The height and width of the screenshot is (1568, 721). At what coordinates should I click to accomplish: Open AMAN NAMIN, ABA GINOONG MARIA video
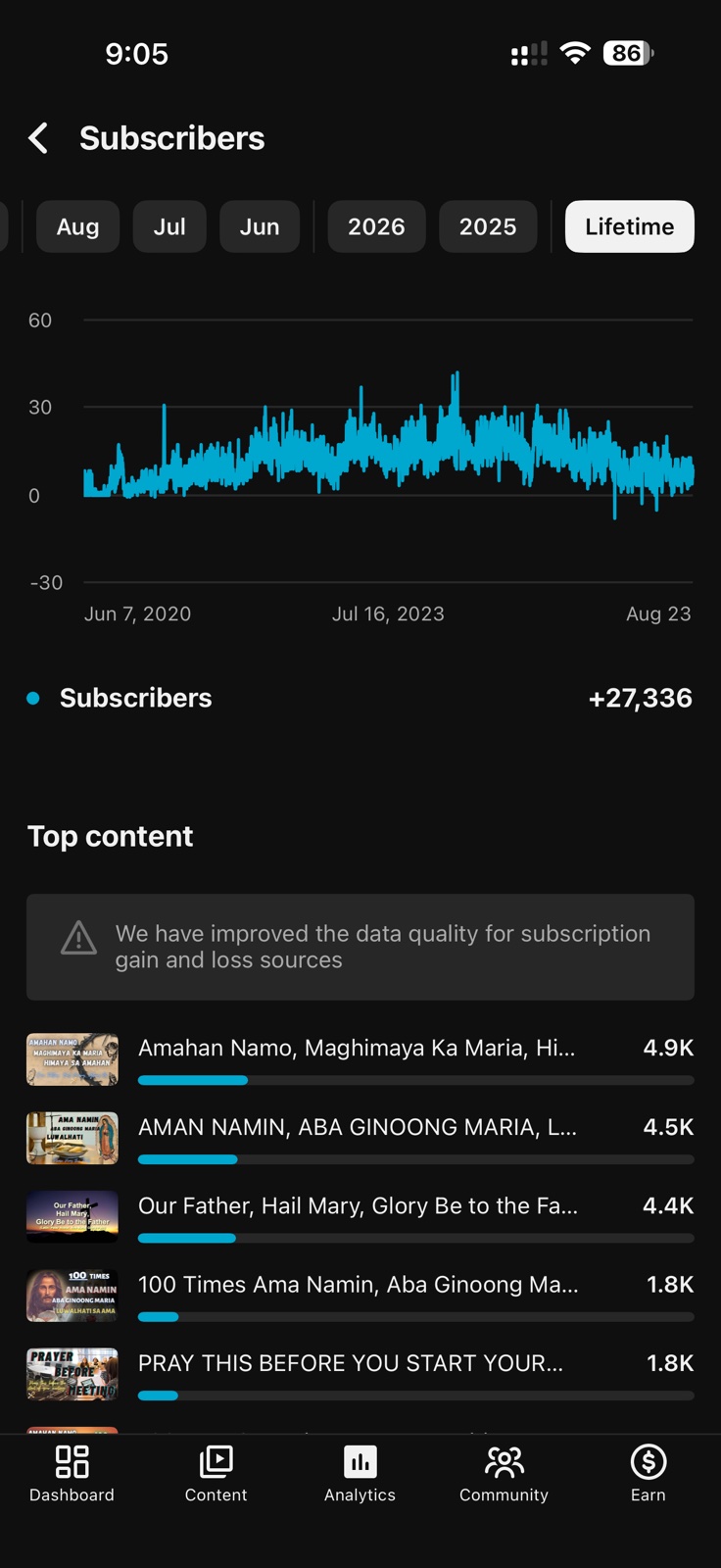[360, 1138]
